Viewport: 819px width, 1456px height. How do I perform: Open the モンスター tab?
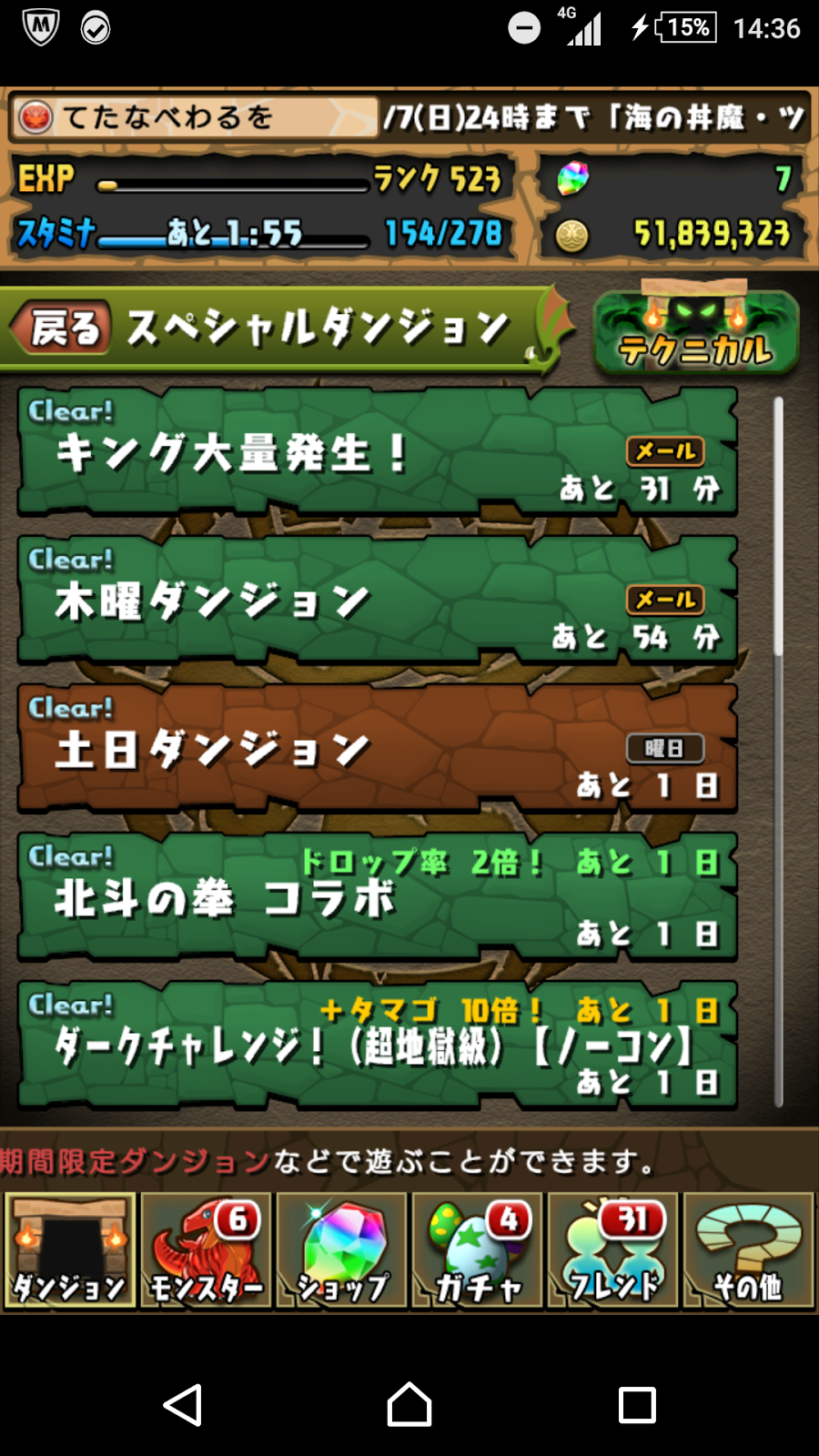coord(206,1251)
